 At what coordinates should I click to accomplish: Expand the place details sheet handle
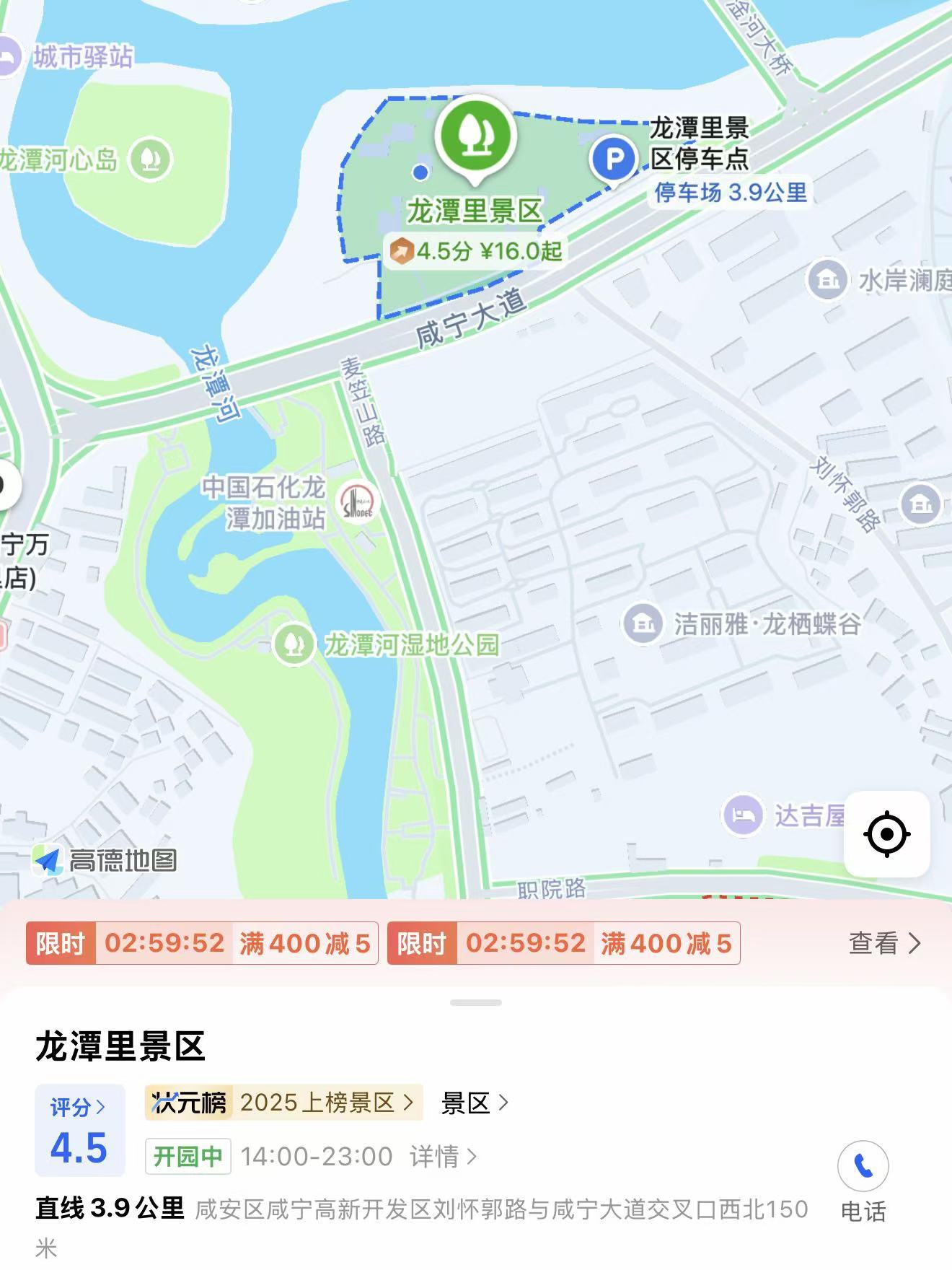click(476, 1002)
